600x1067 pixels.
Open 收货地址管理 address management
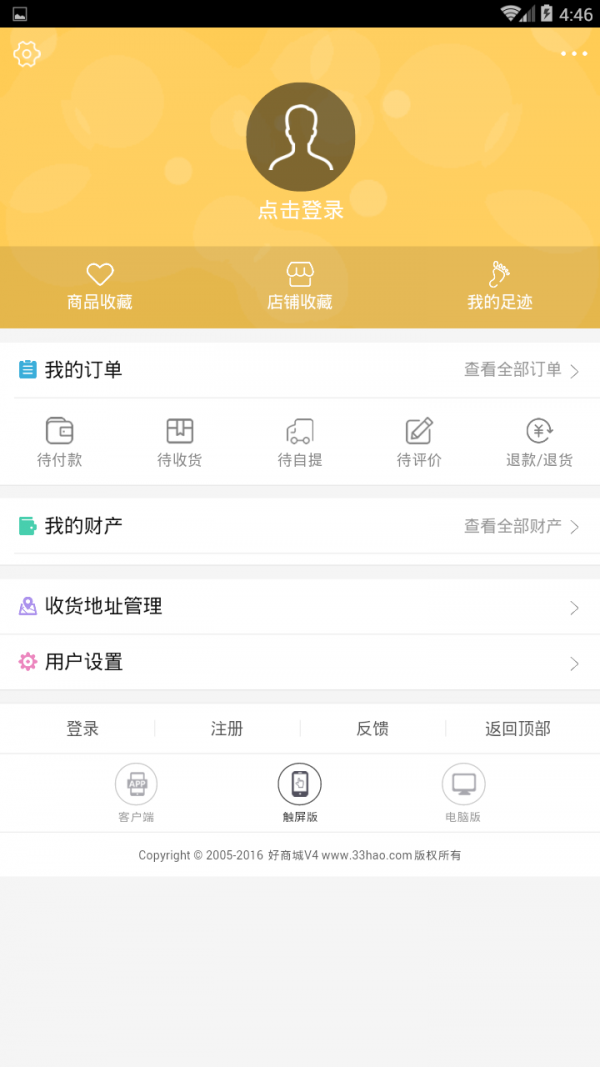pyautogui.click(x=300, y=607)
